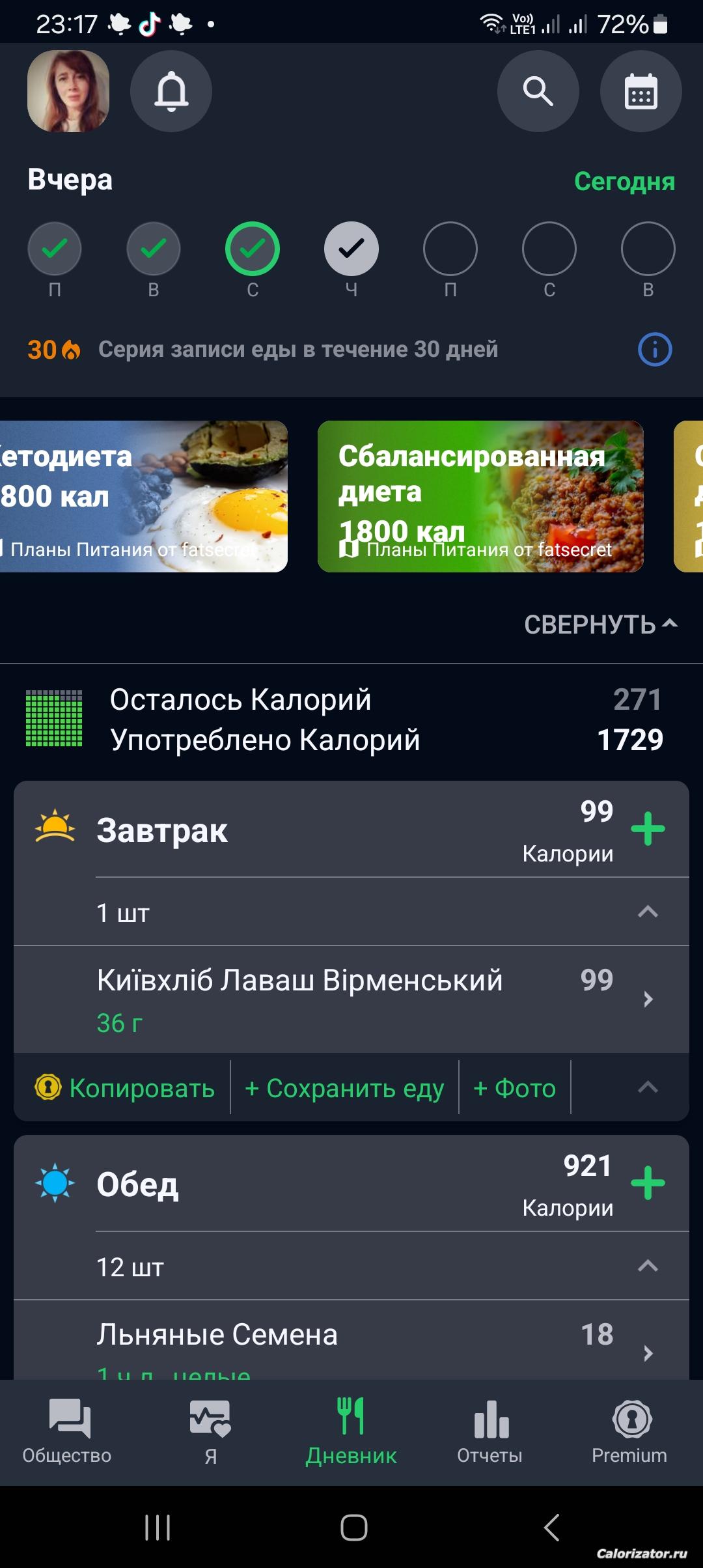Viewport: 703px width, 1568px height.
Task: Tap Копировать under breakfast
Action: pos(125,1088)
